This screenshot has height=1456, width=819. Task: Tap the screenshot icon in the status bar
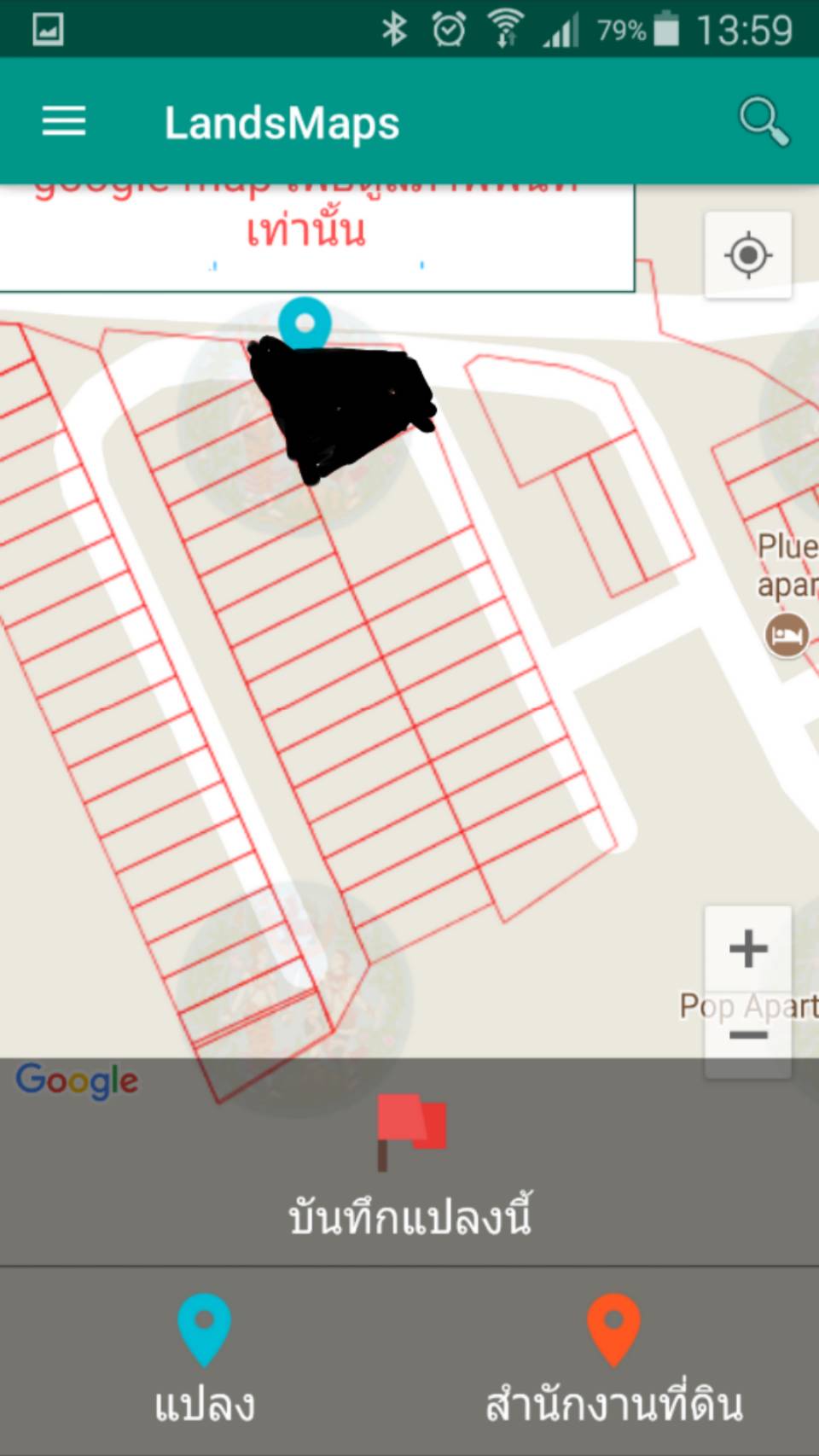47,27
